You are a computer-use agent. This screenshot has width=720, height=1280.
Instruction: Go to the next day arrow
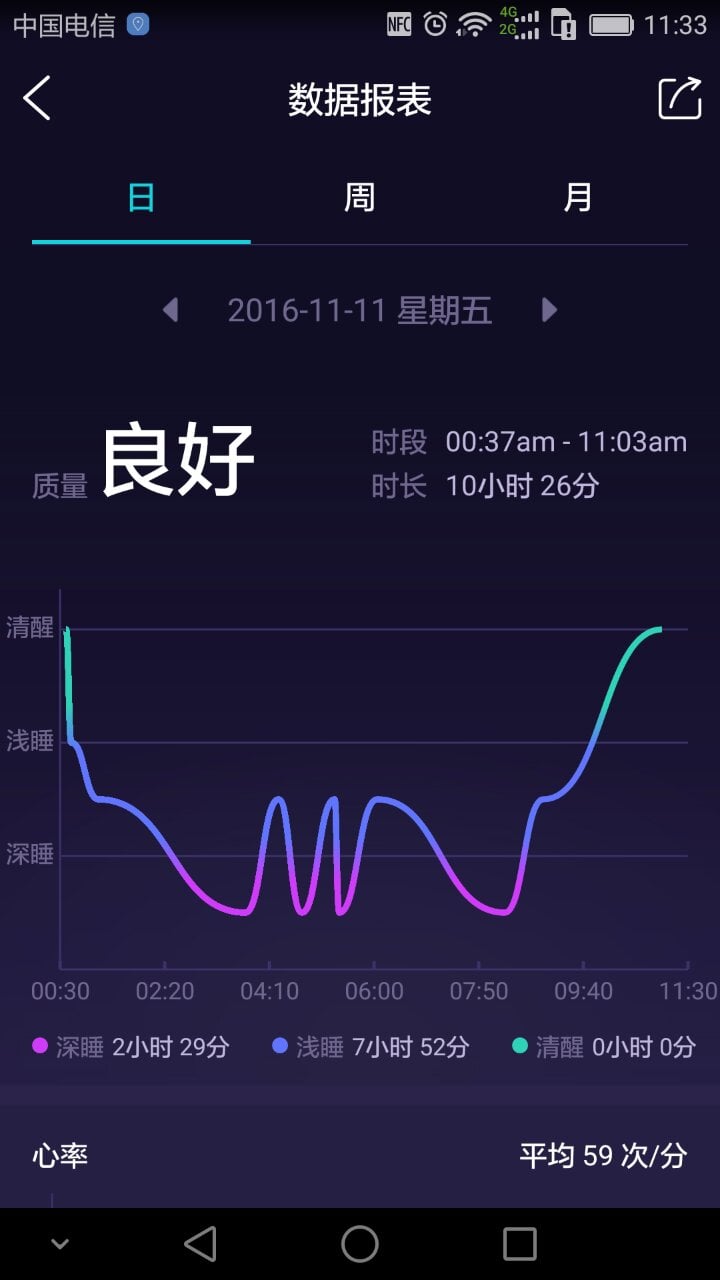pos(549,310)
